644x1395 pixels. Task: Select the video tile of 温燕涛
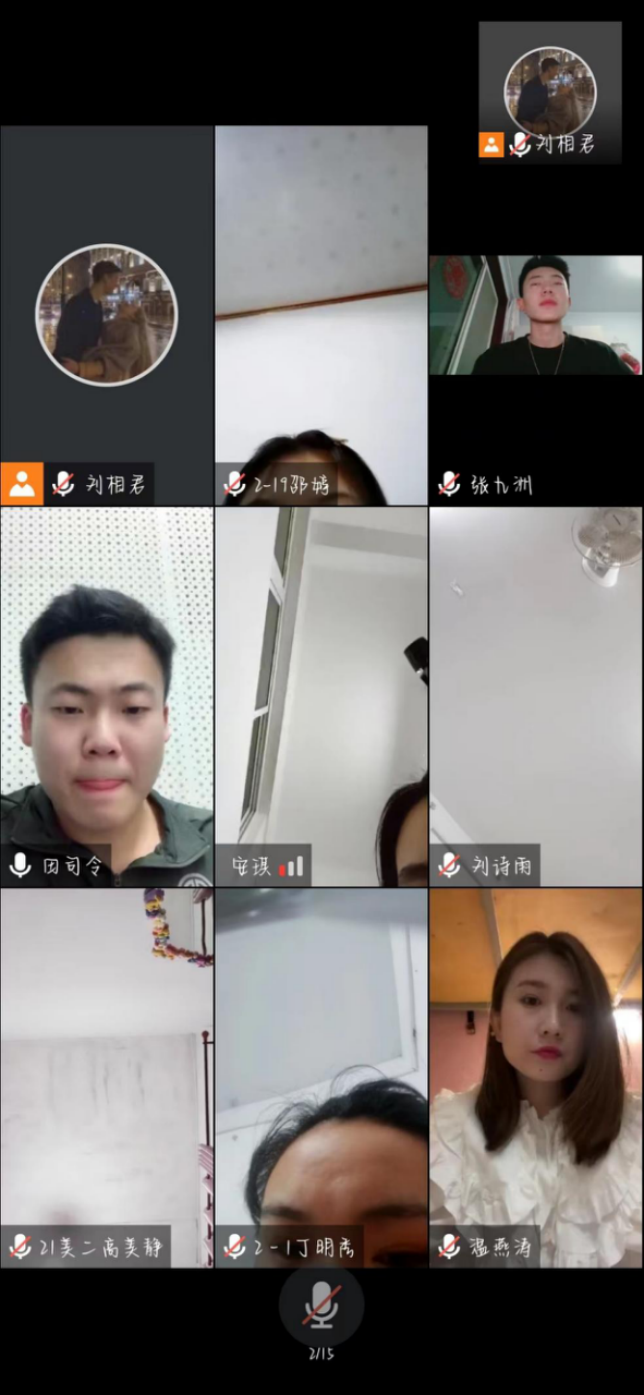[x=536, y=1077]
